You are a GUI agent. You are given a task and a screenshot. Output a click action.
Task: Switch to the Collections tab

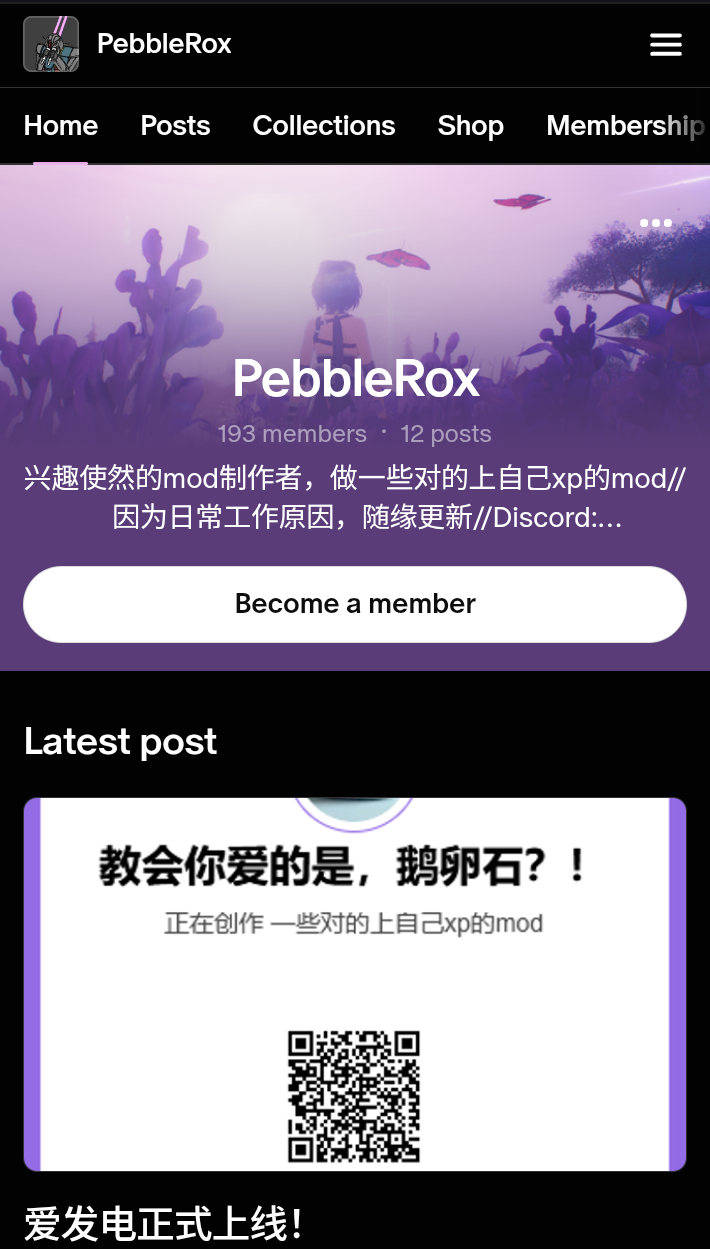324,126
